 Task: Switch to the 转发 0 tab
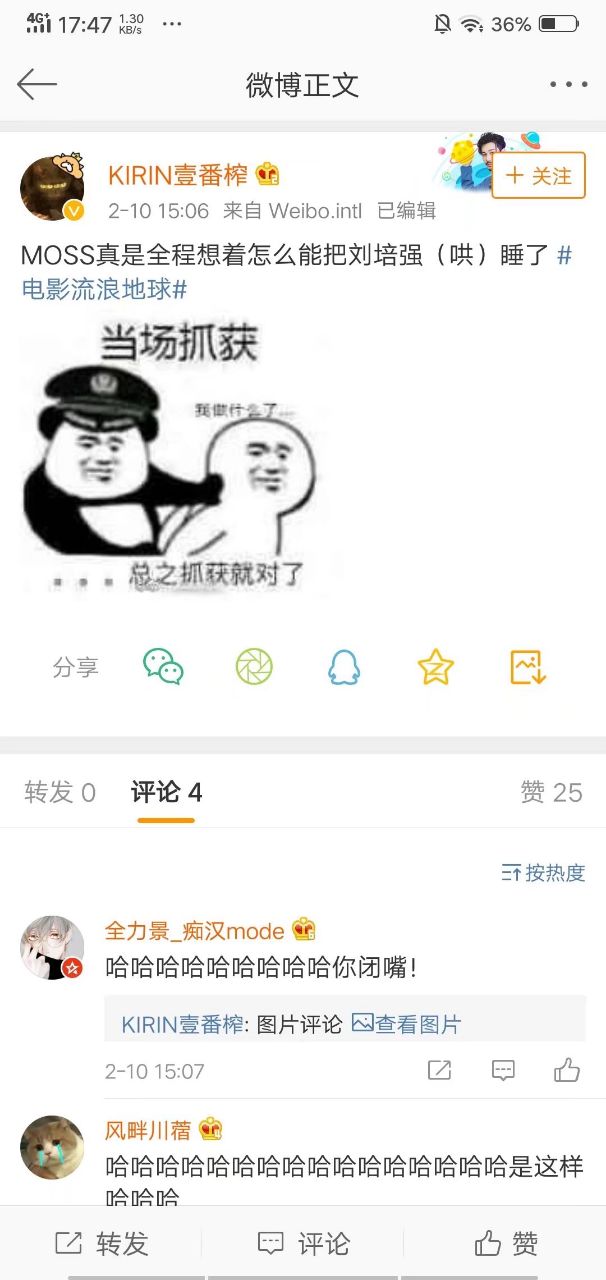pos(60,793)
